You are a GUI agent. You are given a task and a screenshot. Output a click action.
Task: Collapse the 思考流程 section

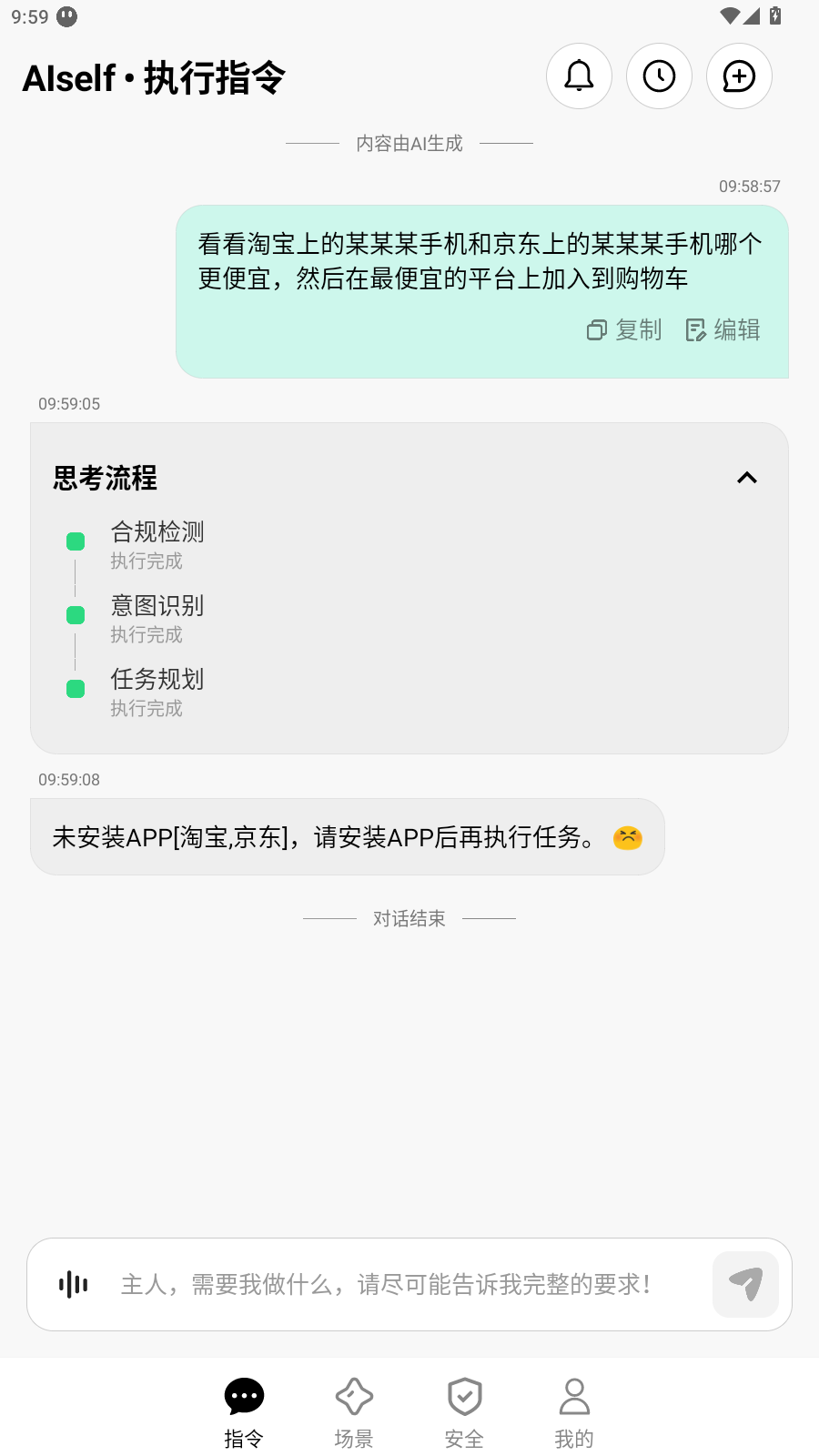click(x=746, y=478)
